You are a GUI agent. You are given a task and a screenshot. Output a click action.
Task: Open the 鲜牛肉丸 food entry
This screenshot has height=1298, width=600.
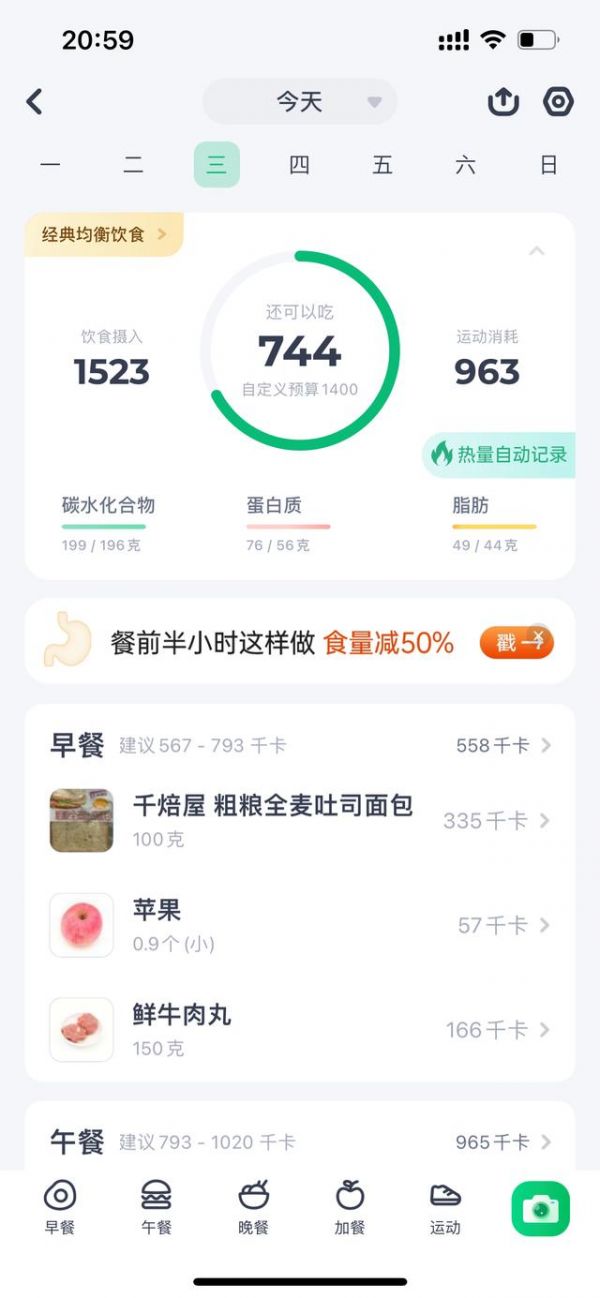coord(300,1029)
